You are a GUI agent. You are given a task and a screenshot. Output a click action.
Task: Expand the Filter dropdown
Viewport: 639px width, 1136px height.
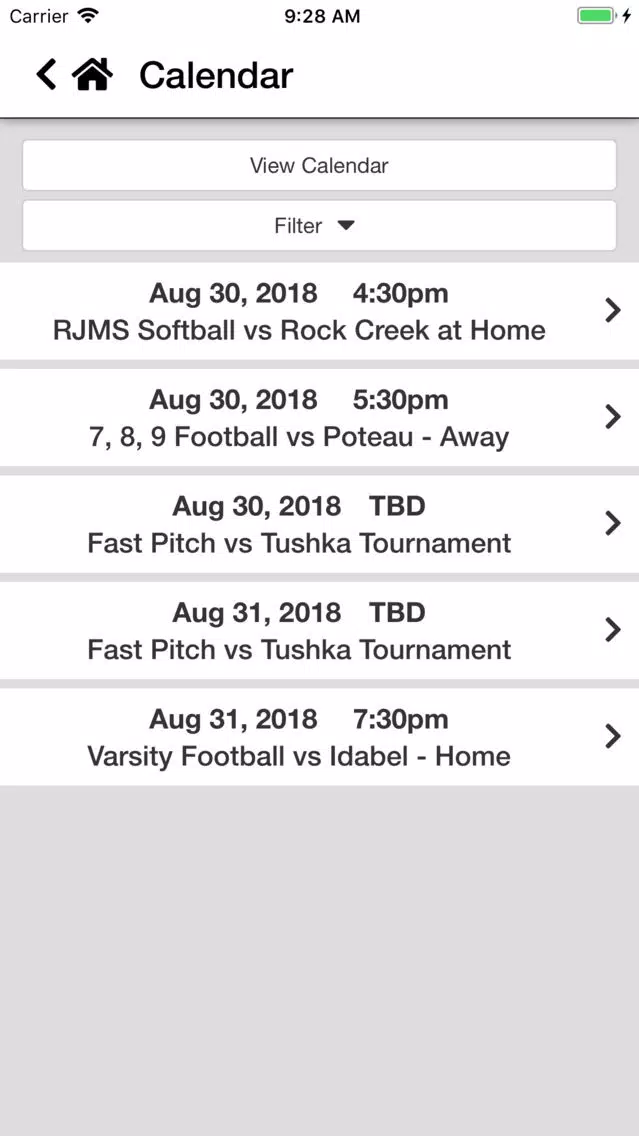tap(319, 226)
